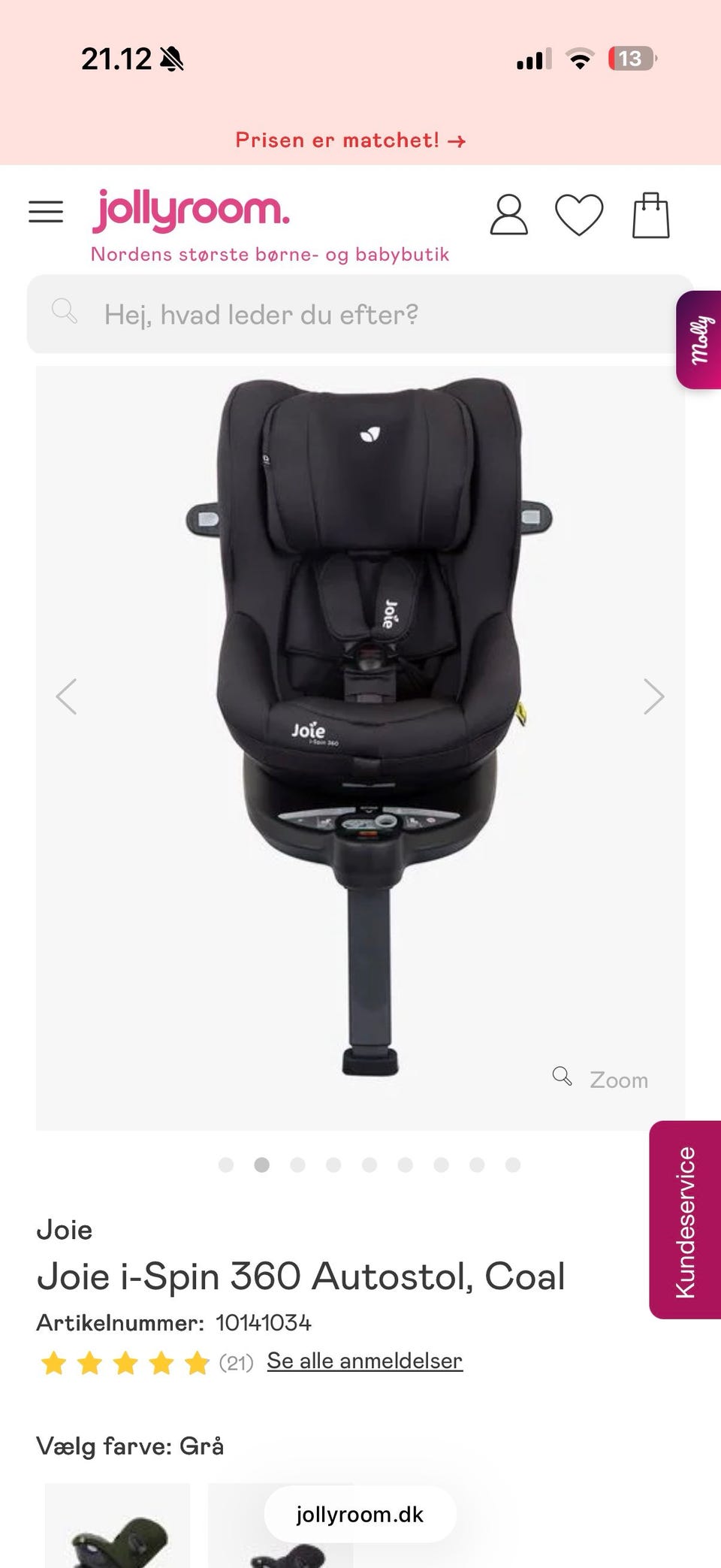
Task: Open the hamburger menu
Action: pyautogui.click(x=46, y=212)
